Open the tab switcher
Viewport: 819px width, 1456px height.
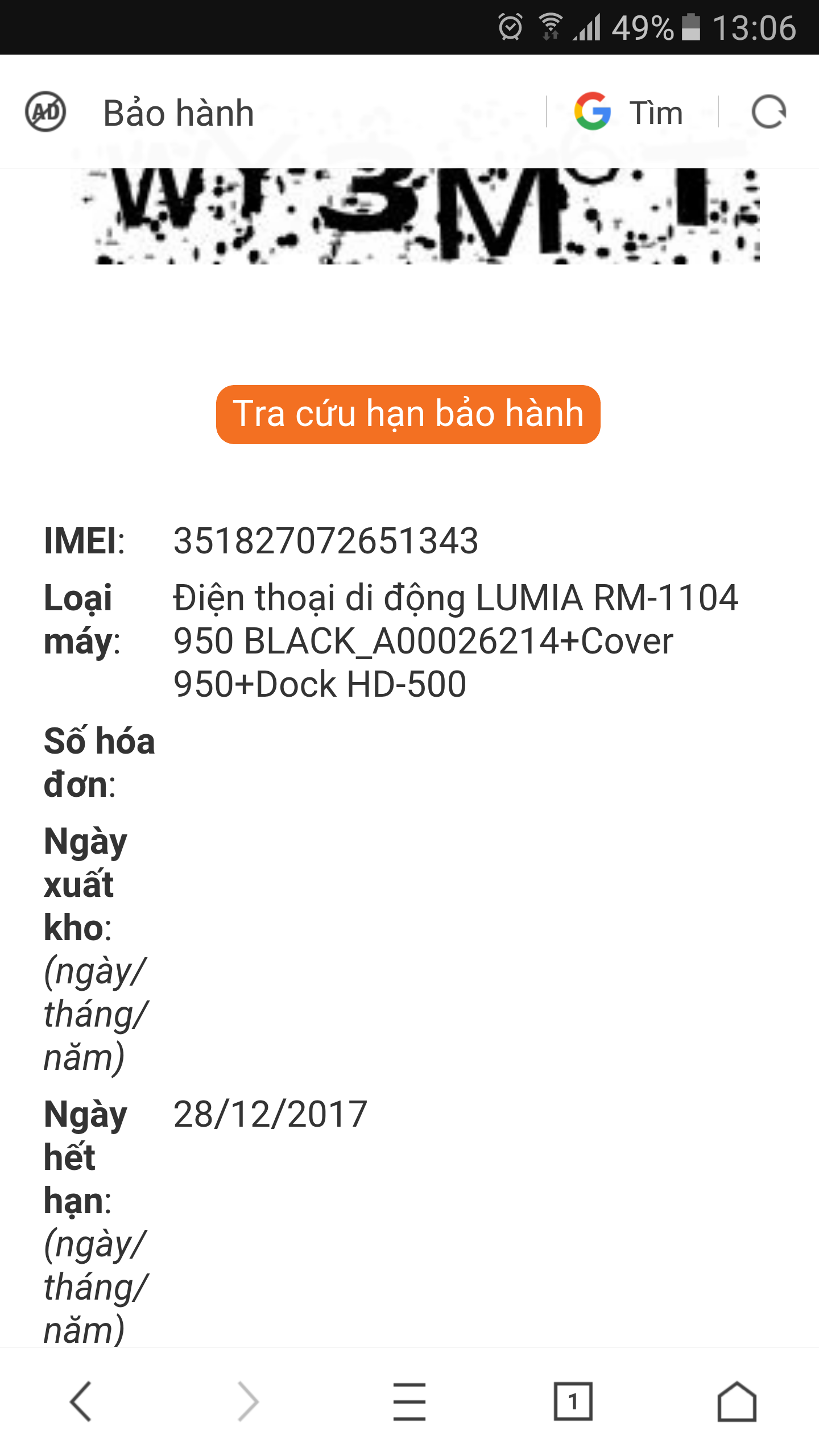(573, 1401)
